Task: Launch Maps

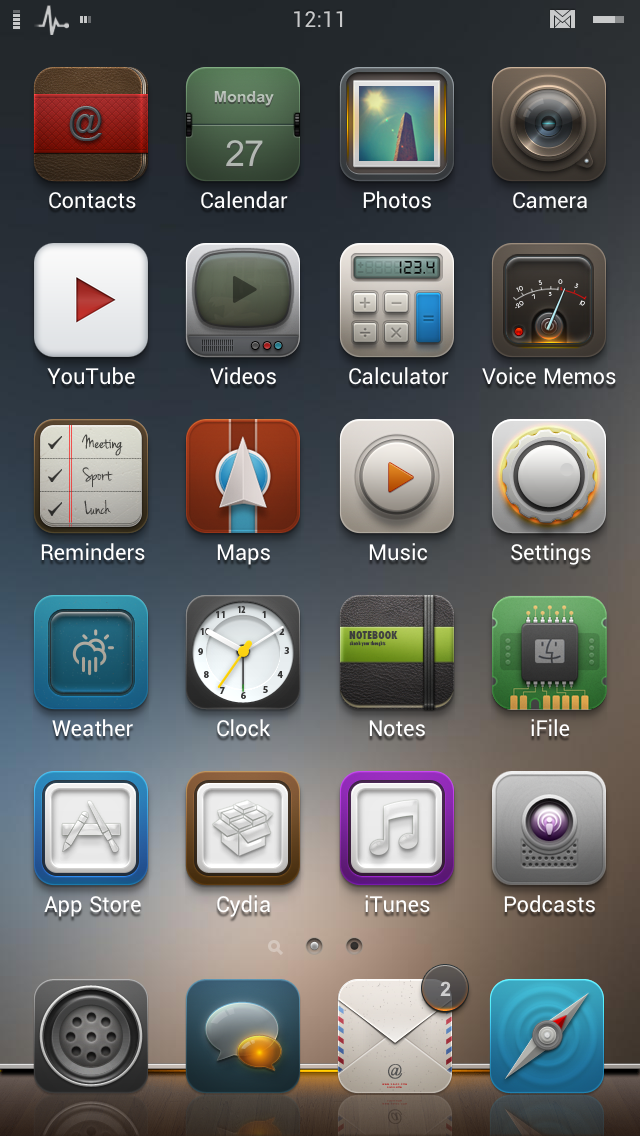Action: 243,476
